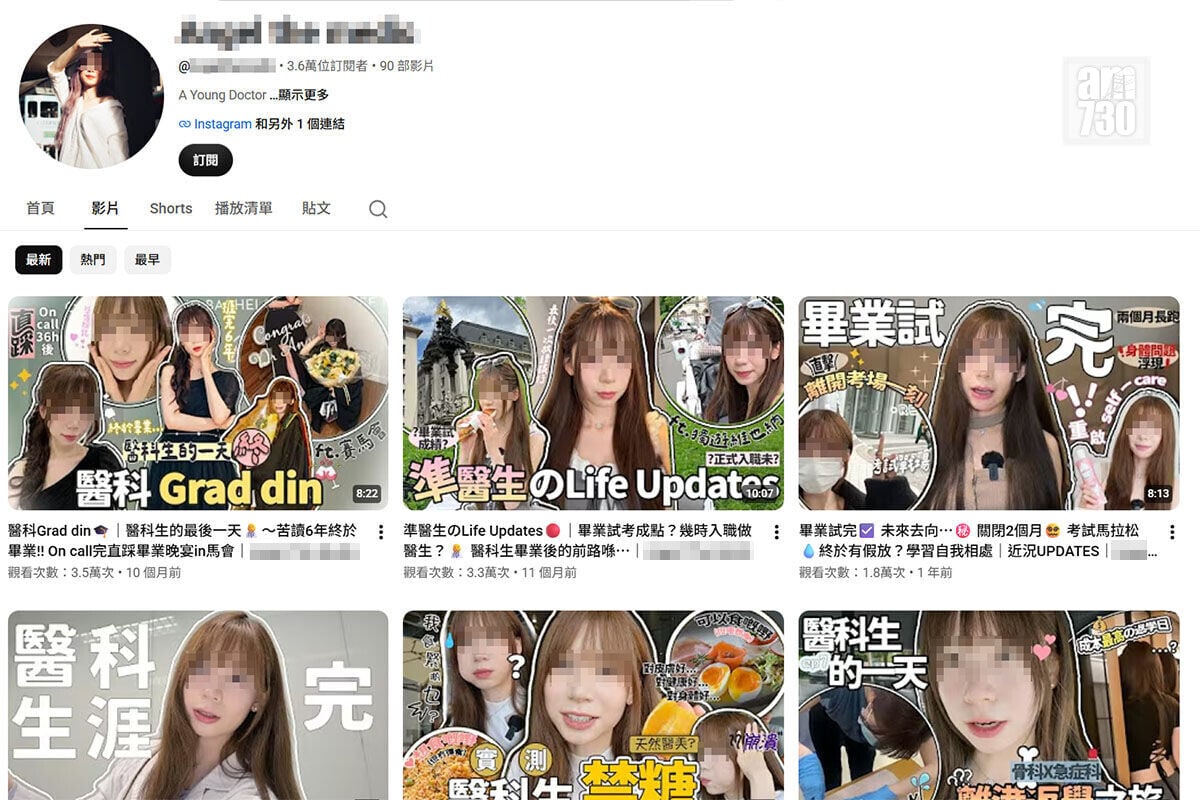This screenshot has width=1200, height=800.
Task: Play the 準醫生のLife Updates video
Action: [593, 403]
